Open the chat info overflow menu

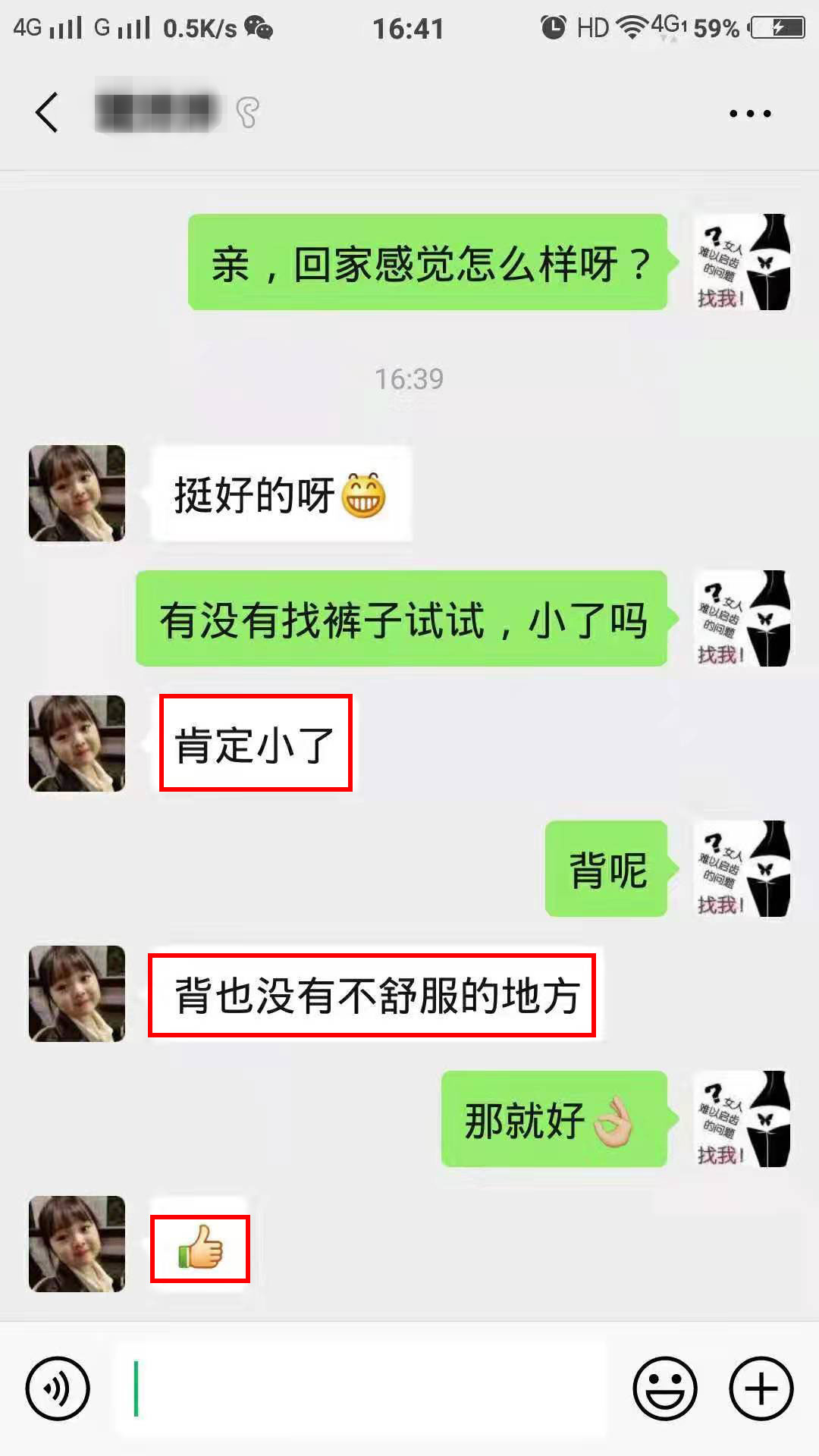point(749,114)
